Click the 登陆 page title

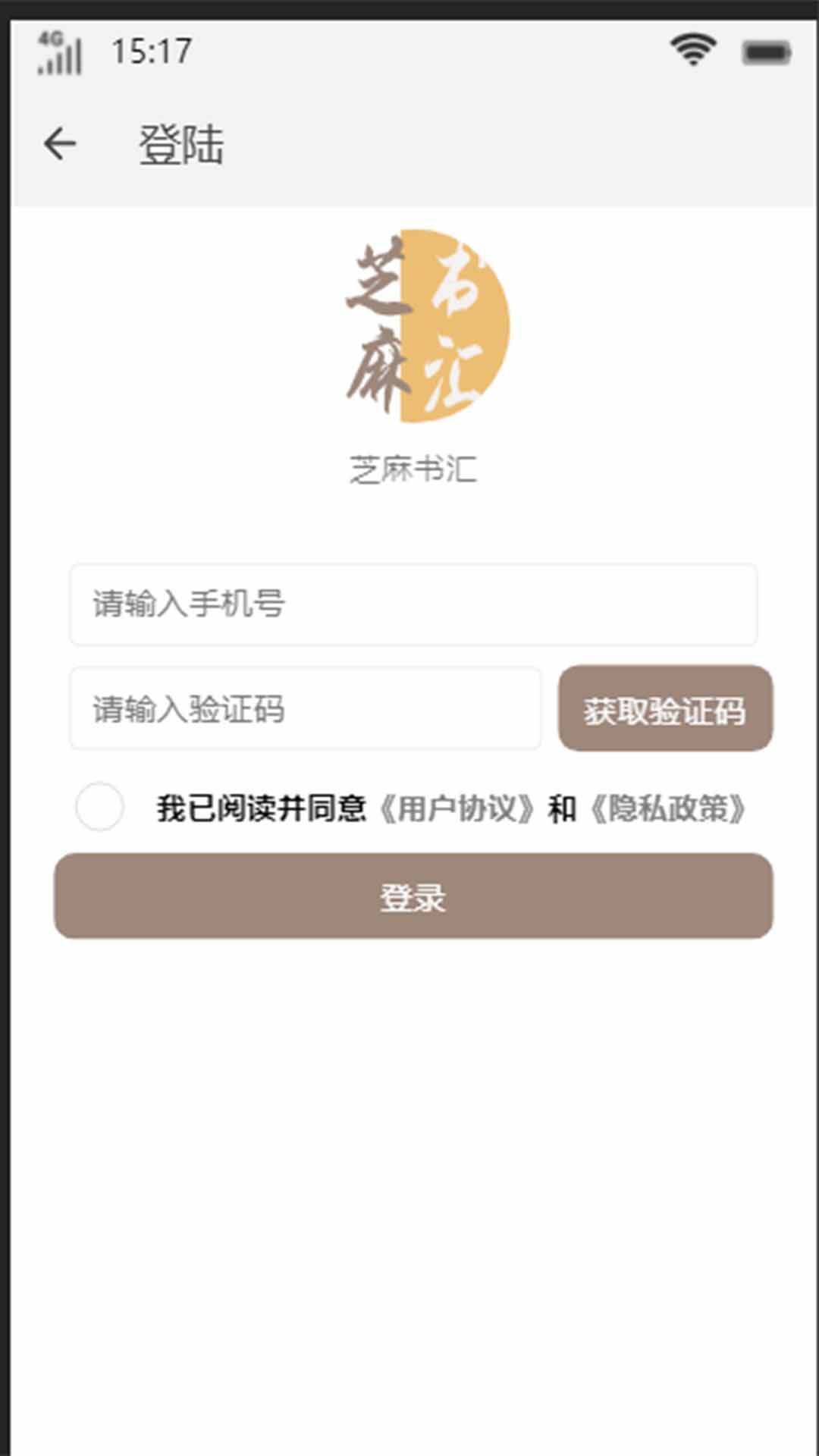pyautogui.click(x=182, y=144)
